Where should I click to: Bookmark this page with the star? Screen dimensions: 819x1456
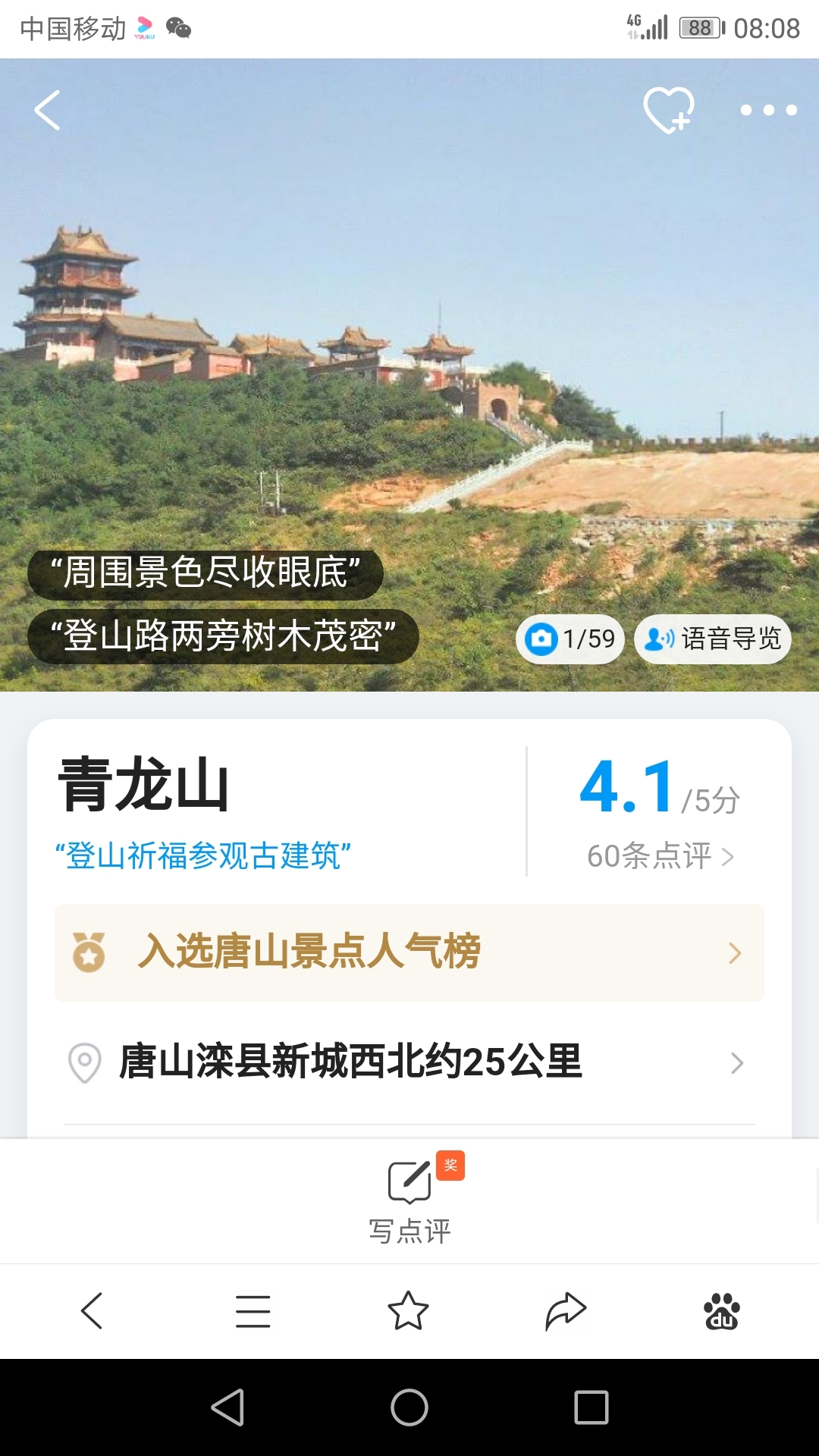click(408, 1310)
